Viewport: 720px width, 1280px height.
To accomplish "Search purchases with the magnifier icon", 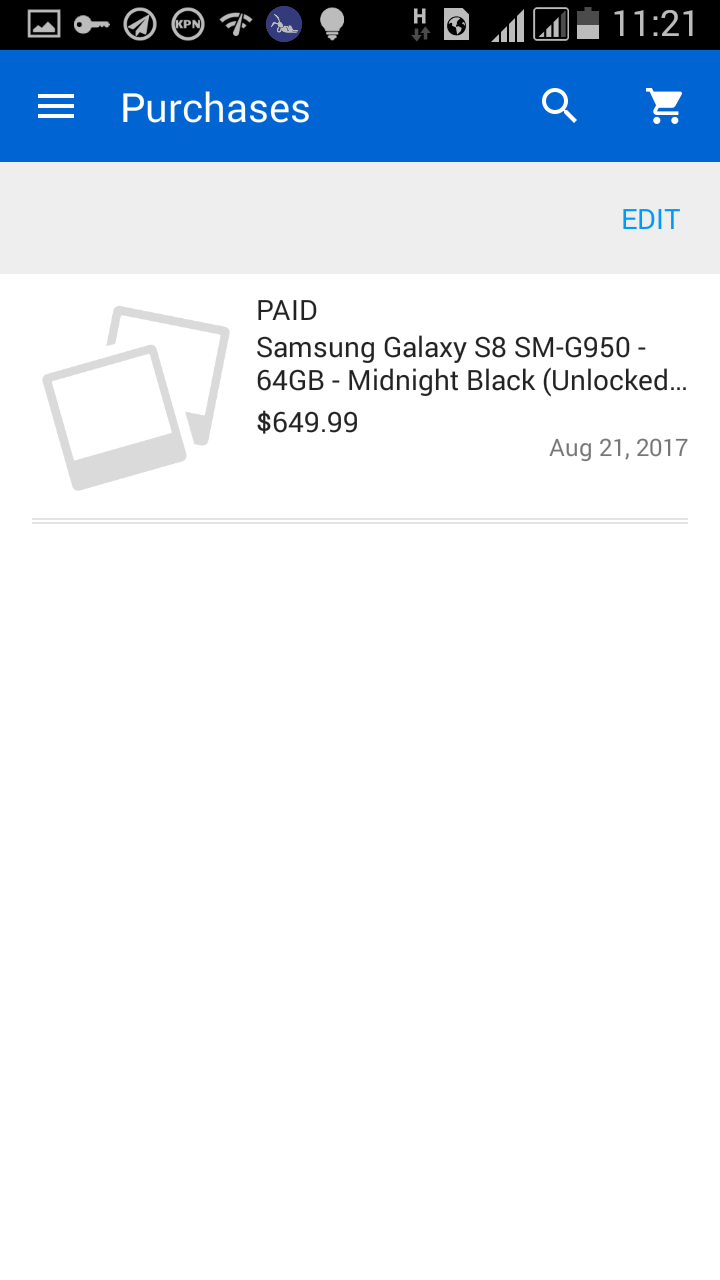I will [560, 106].
